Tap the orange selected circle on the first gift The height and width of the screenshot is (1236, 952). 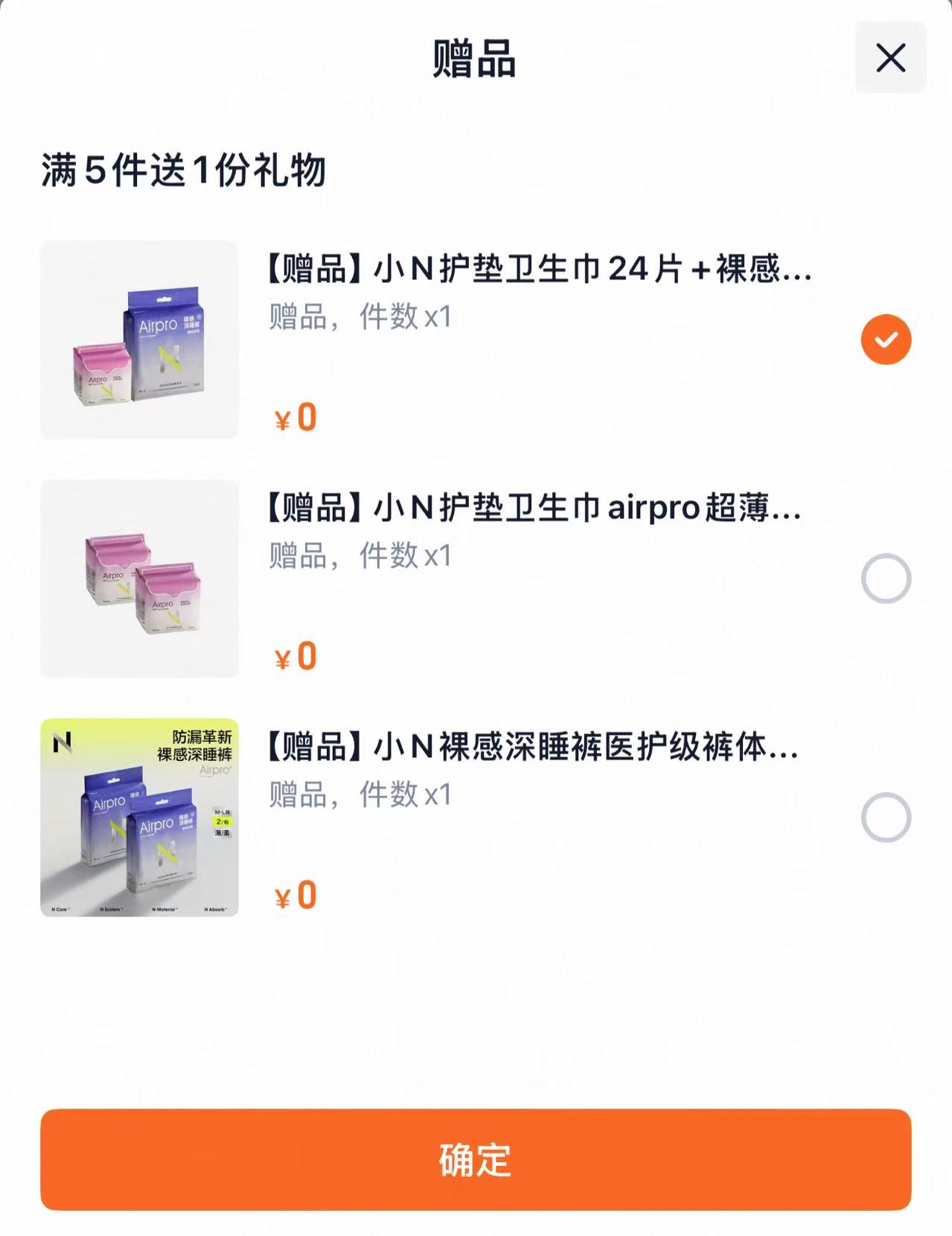pos(886,339)
